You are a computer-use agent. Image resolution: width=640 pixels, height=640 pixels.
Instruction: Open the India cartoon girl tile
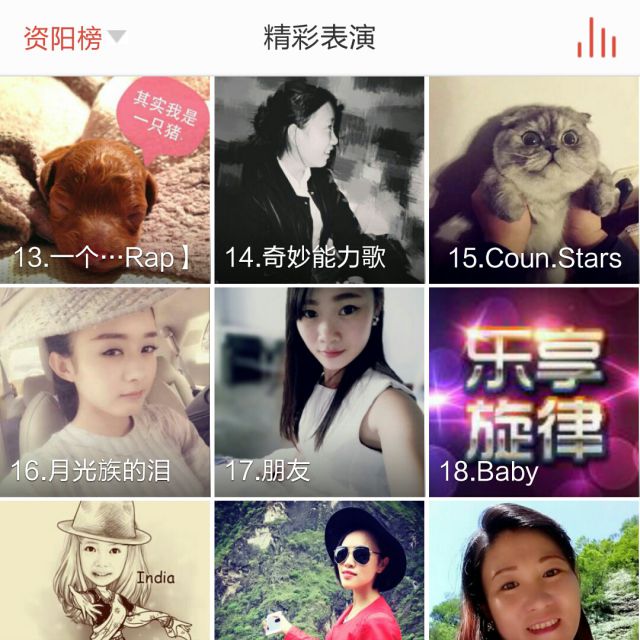pos(105,572)
